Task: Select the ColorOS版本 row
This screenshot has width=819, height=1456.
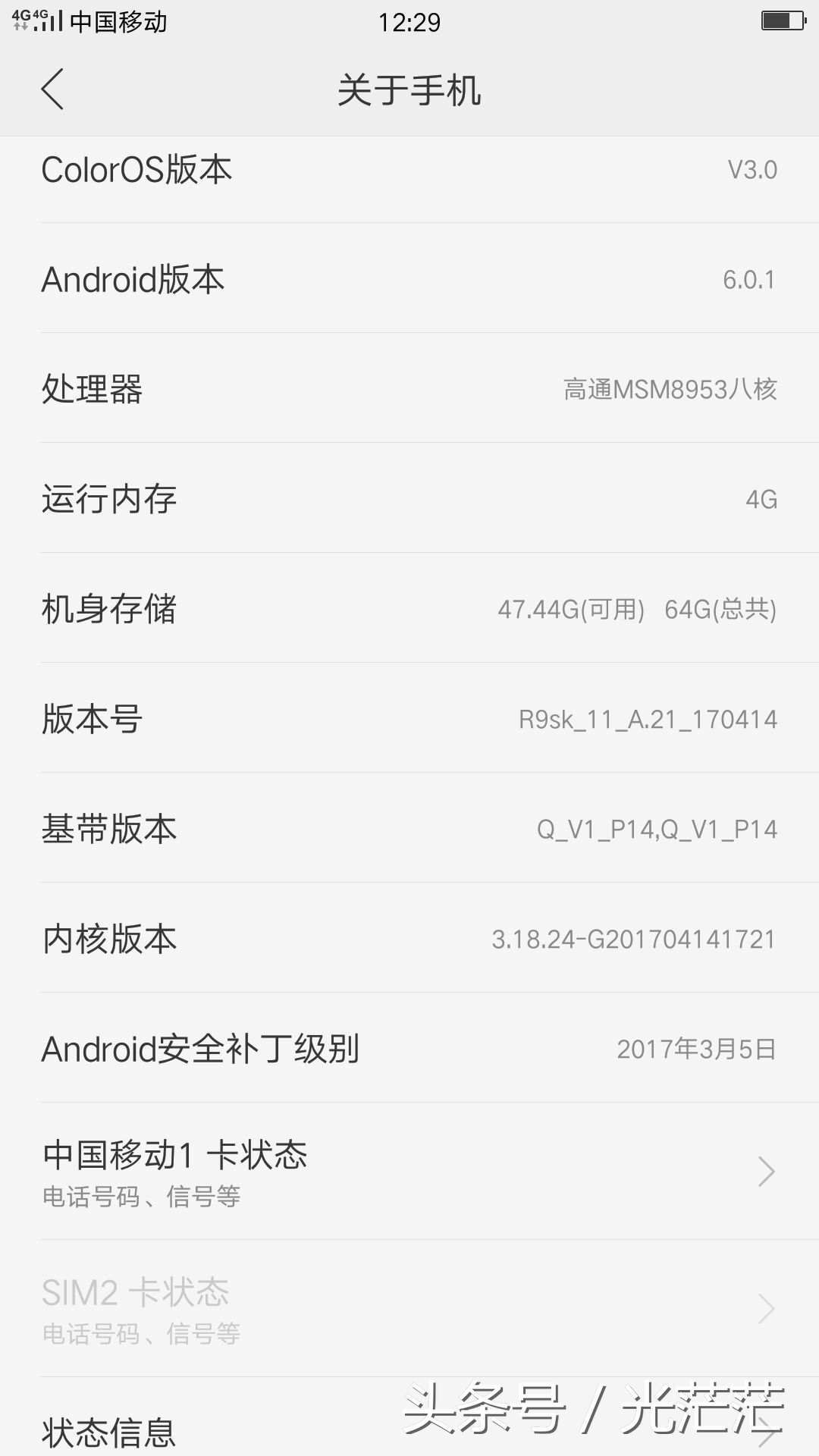Action: pyautogui.click(x=409, y=169)
